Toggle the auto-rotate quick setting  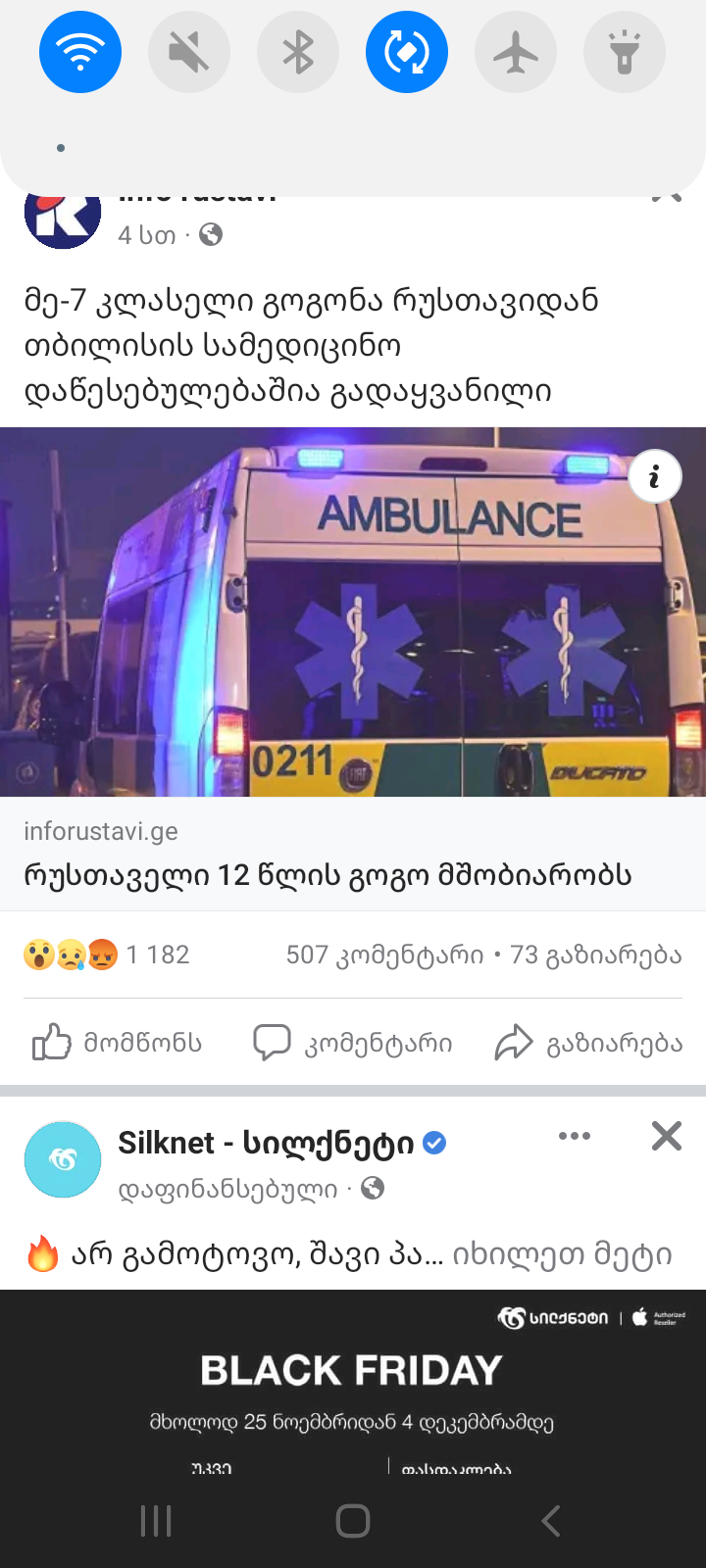(407, 52)
